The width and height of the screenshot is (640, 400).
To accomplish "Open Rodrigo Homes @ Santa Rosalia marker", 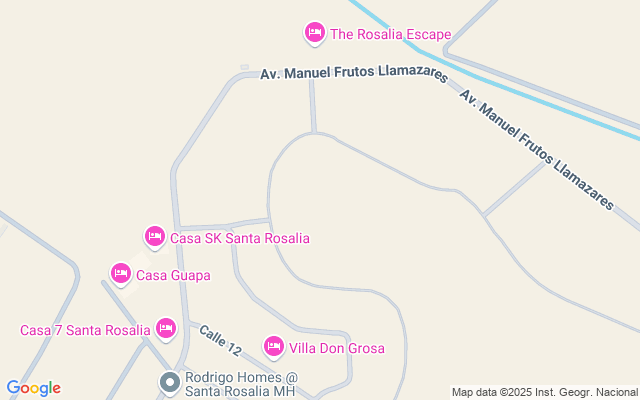I will click(171, 381).
